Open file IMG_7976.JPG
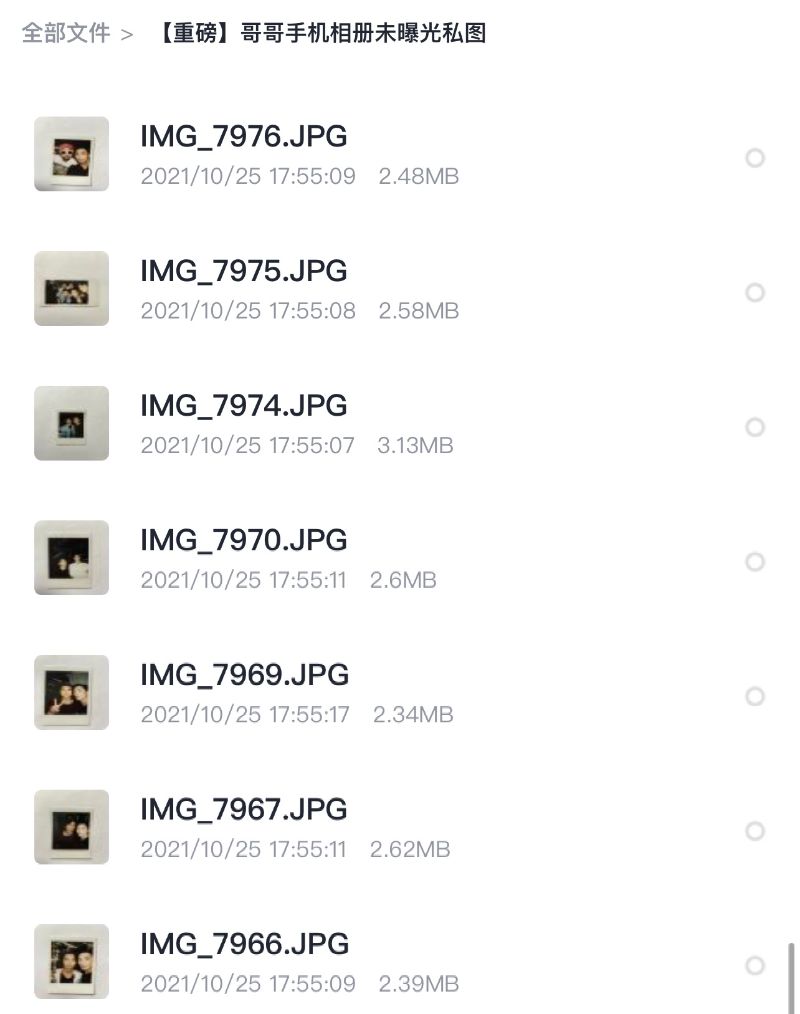 pos(244,137)
